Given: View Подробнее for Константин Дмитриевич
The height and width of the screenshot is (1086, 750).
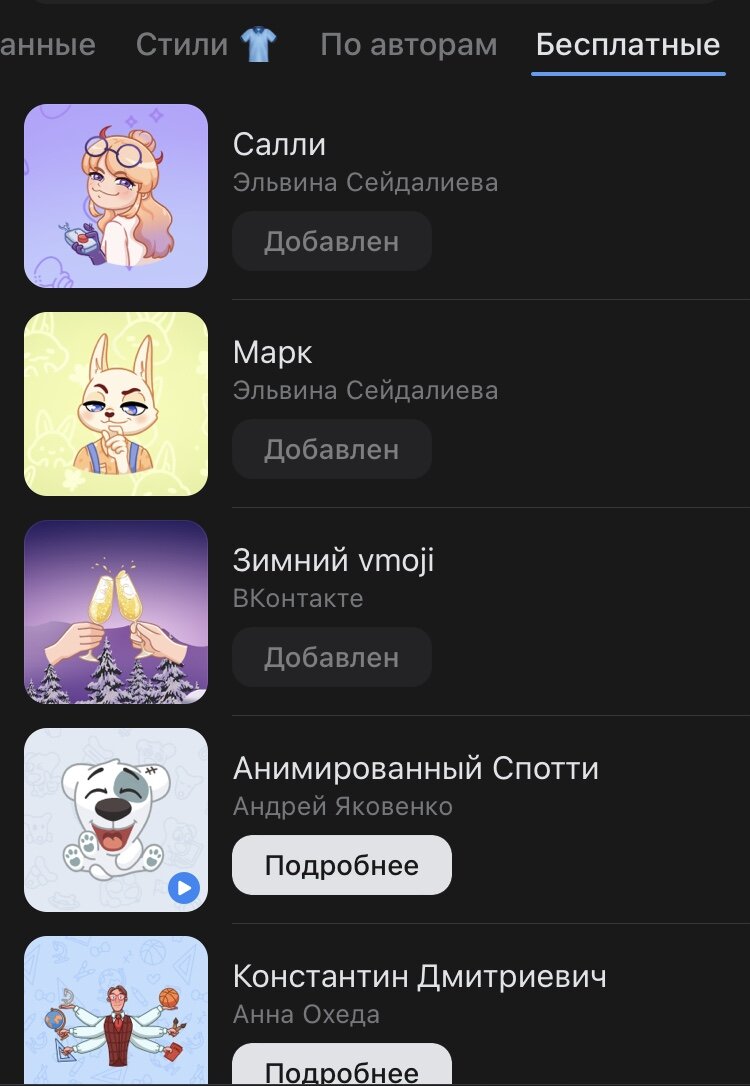Looking at the screenshot, I should pos(342,1067).
